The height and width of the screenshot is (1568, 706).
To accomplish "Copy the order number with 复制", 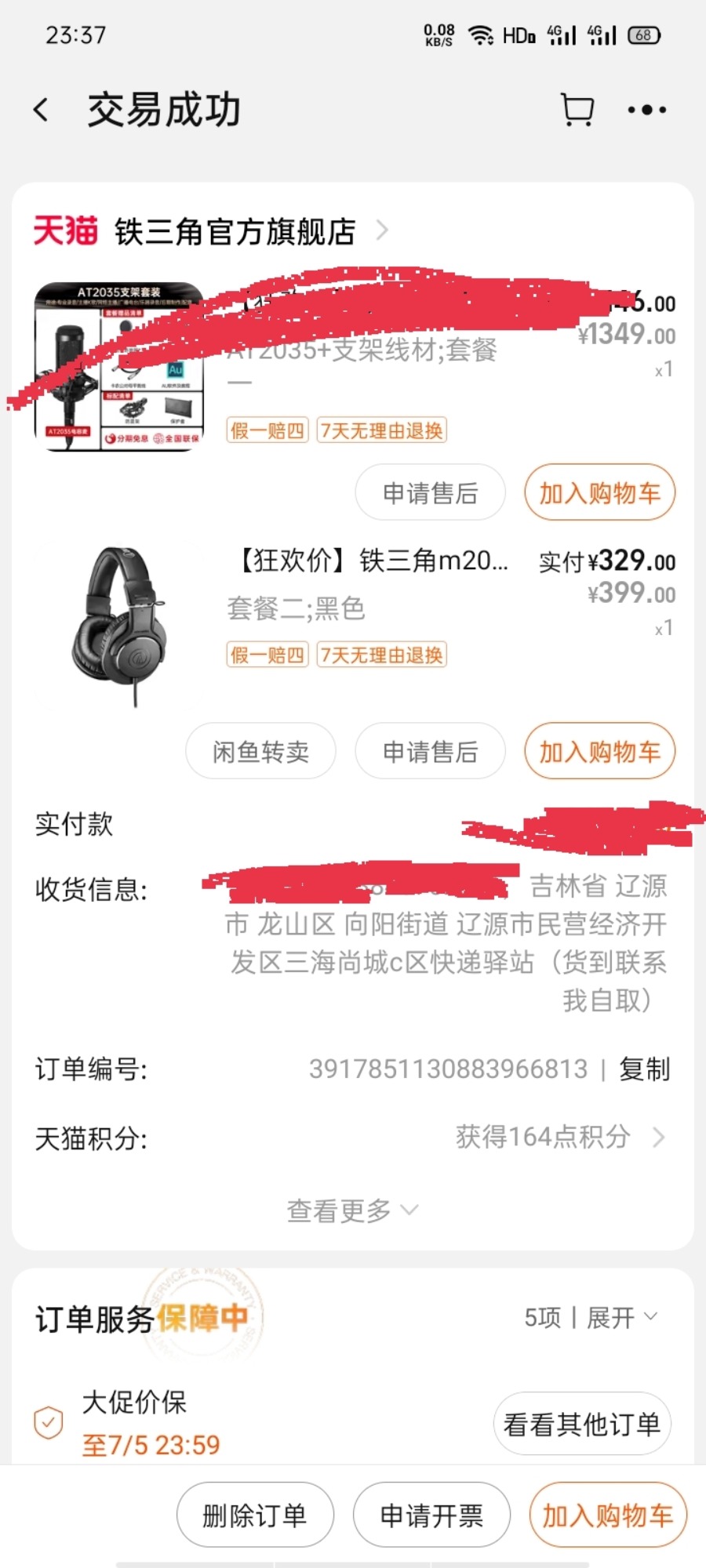I will (x=645, y=1069).
